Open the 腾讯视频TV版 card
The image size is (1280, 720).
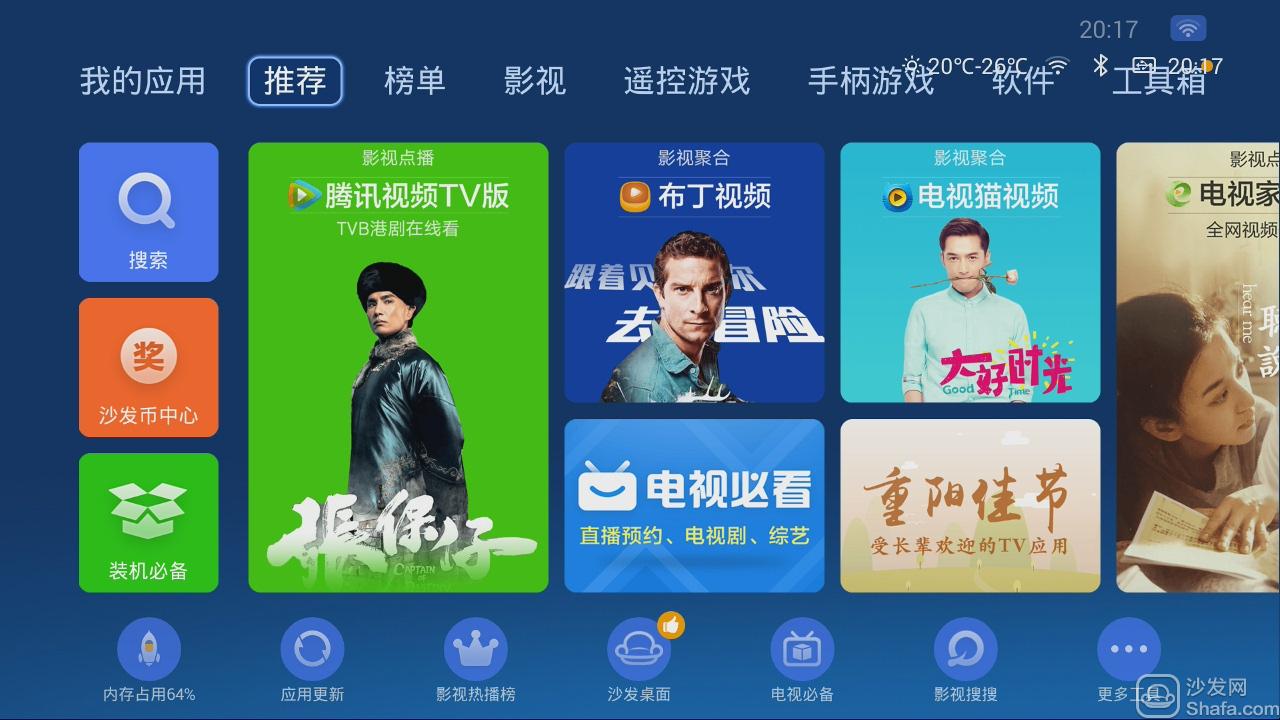point(398,367)
